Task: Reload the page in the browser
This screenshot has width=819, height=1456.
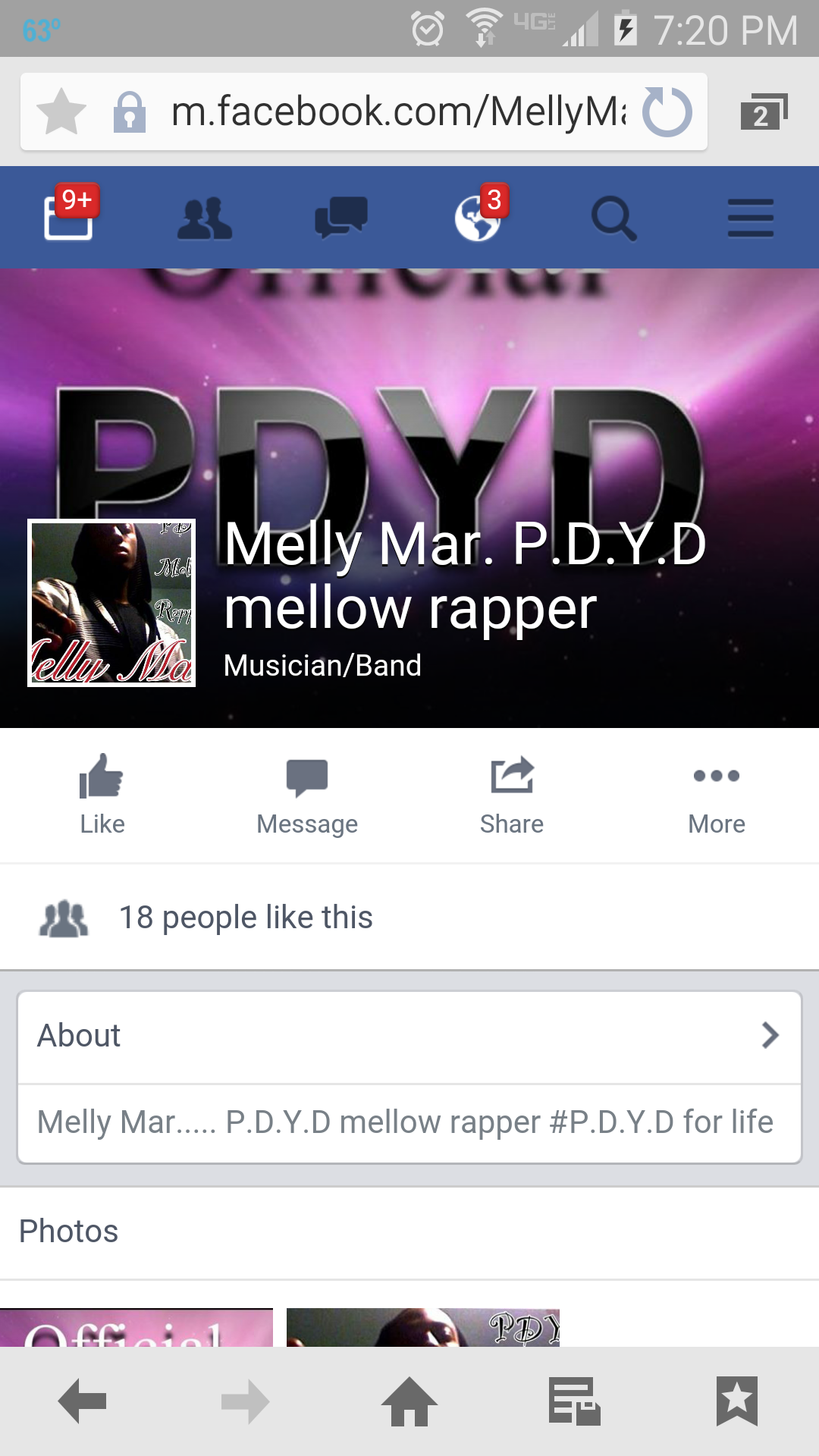Action: pos(667,112)
